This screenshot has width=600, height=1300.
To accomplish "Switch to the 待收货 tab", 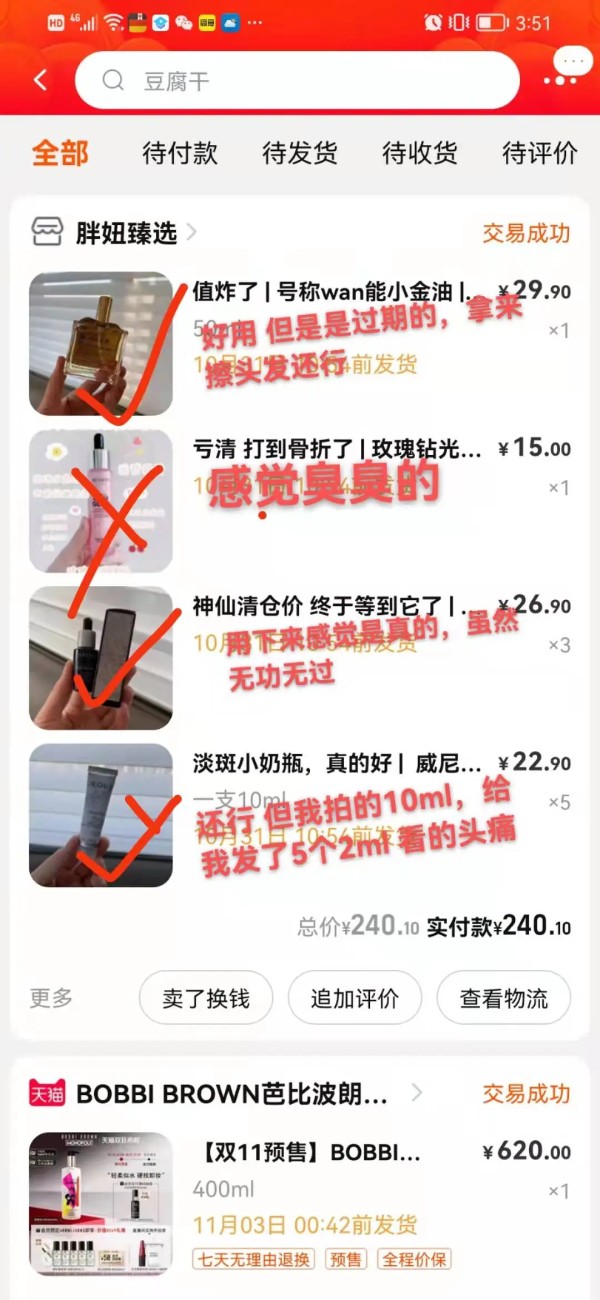I will [x=420, y=153].
